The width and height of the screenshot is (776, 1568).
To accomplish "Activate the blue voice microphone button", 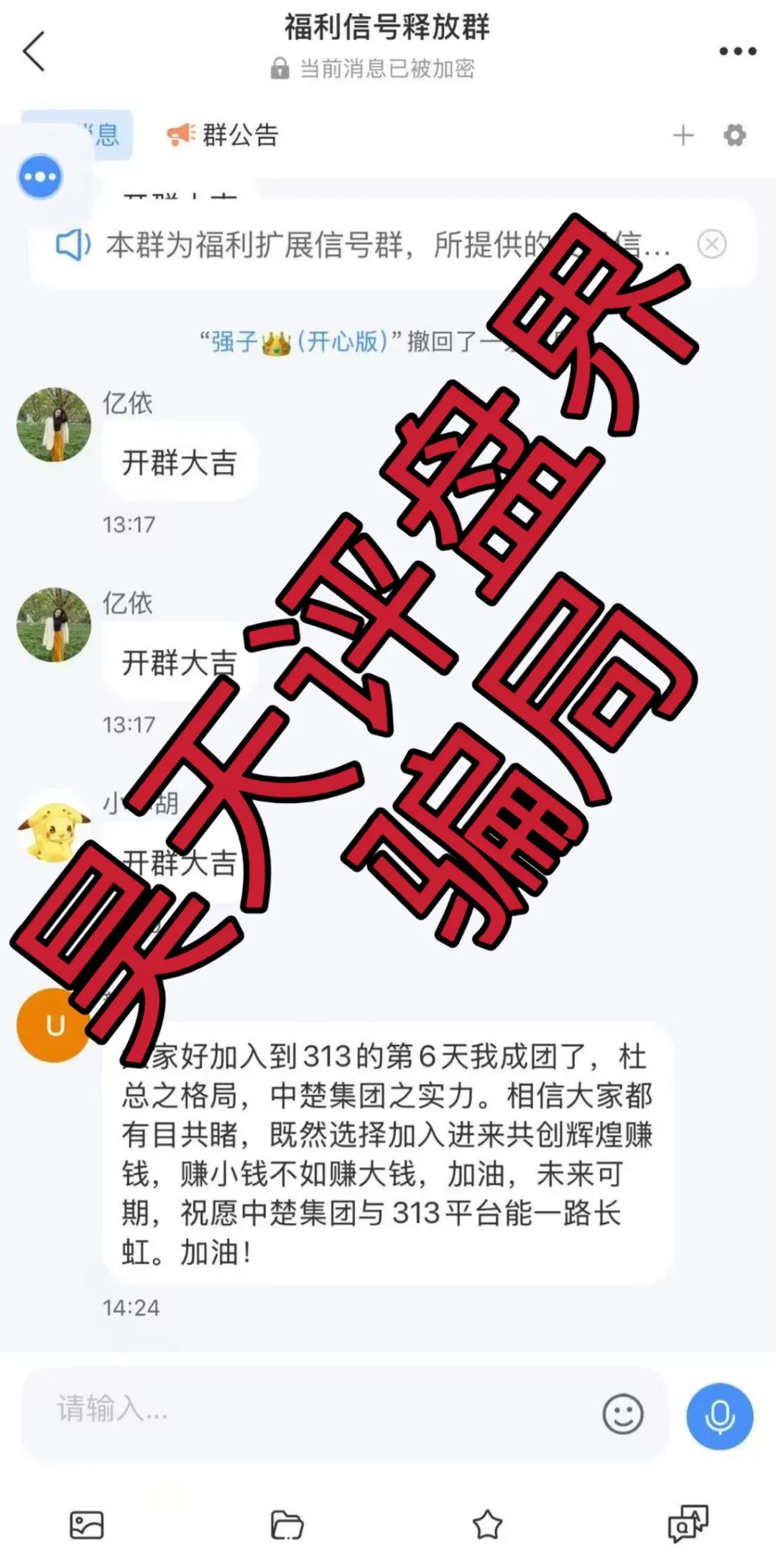I will 721,1412.
